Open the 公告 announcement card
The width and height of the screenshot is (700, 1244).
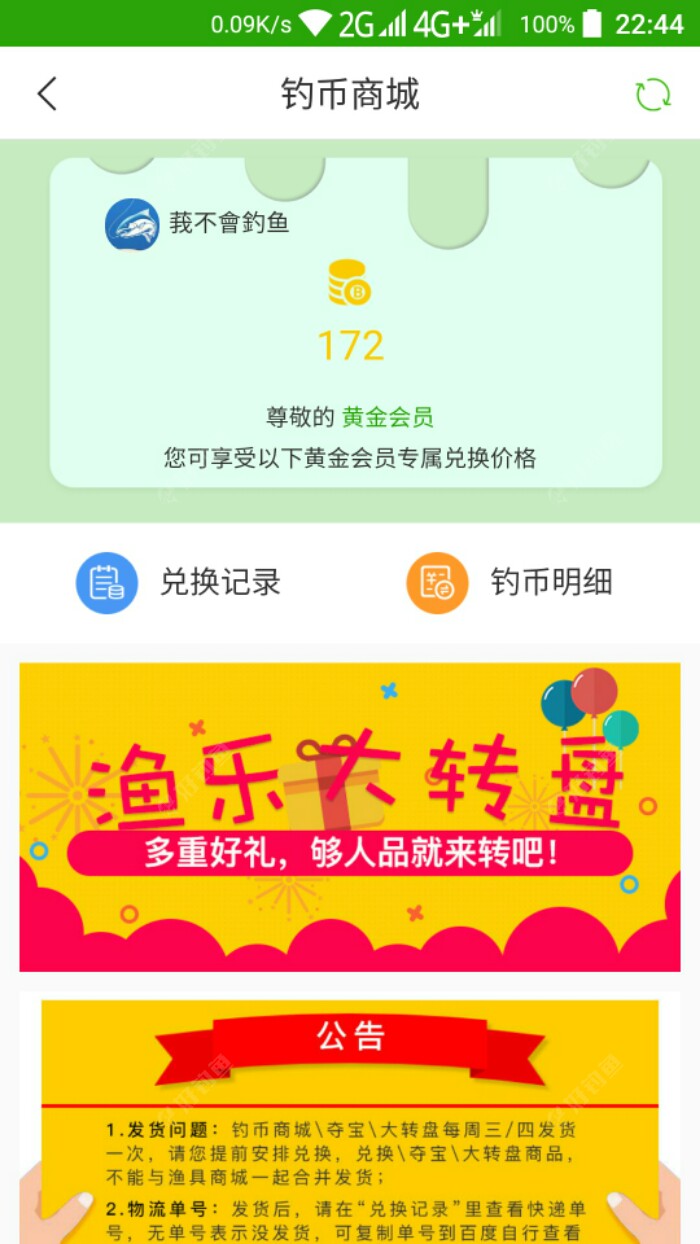click(350, 1120)
